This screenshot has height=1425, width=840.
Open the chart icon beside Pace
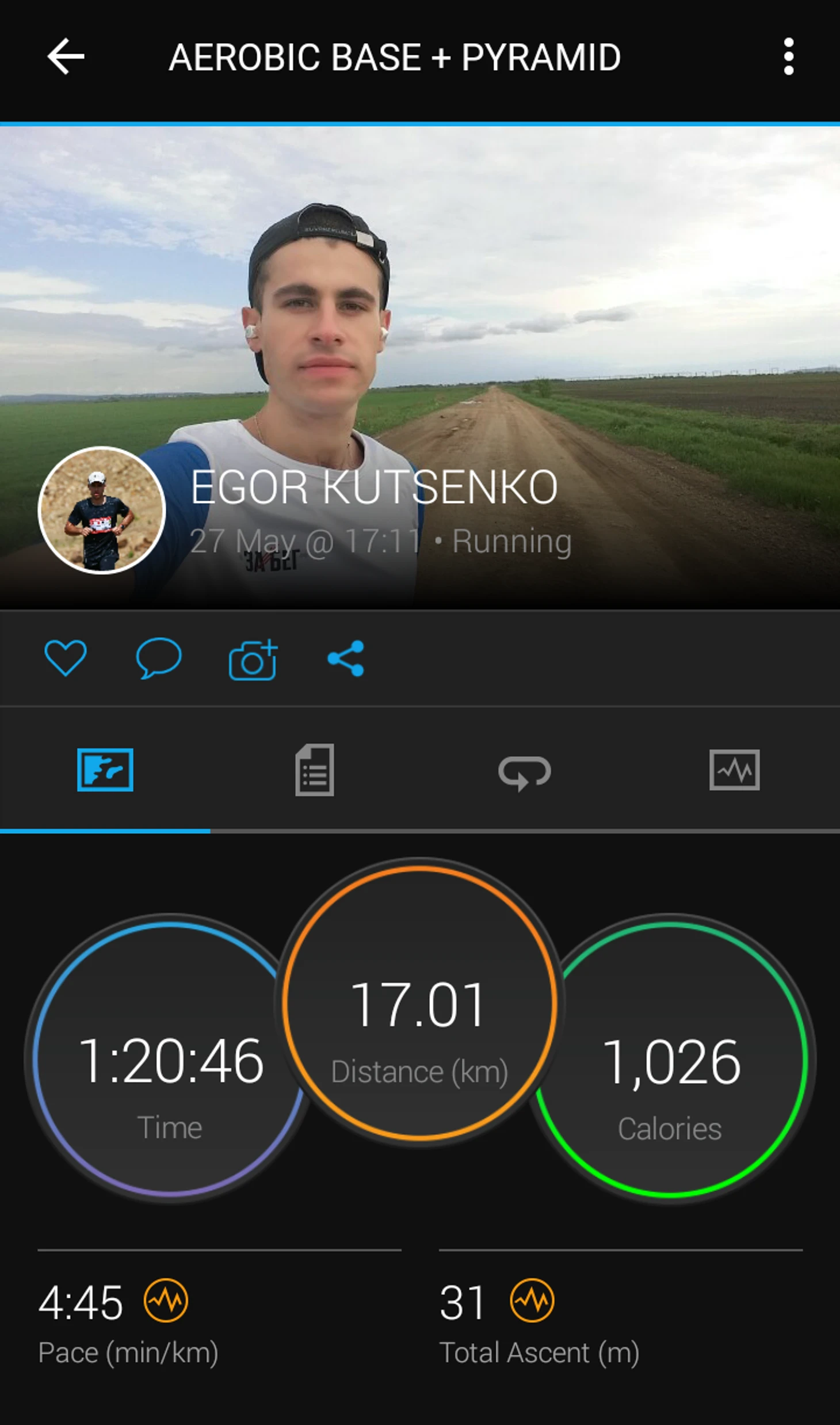pos(166,1301)
